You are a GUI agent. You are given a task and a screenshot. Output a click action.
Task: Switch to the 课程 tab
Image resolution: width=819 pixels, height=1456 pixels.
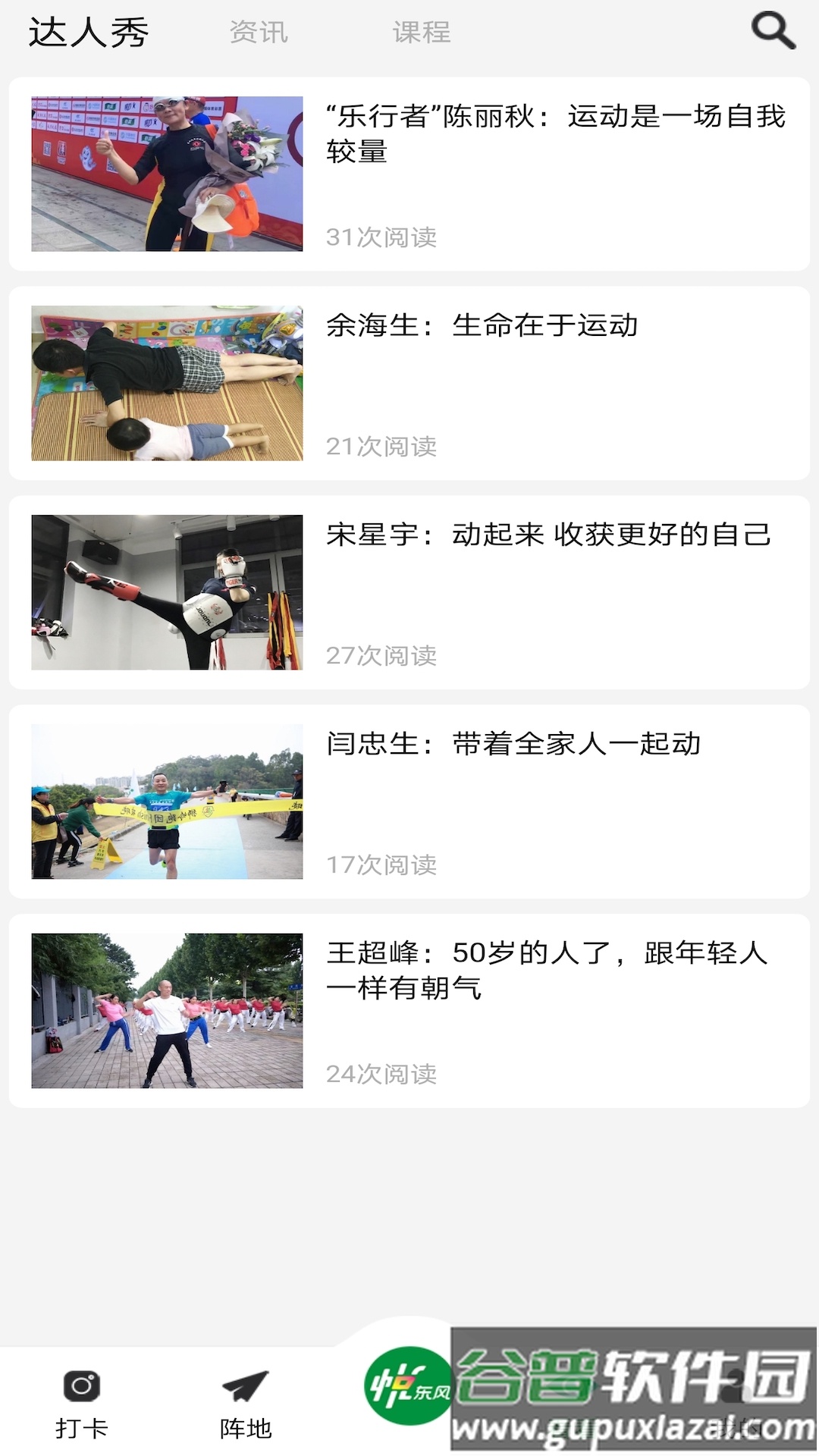coord(422,33)
